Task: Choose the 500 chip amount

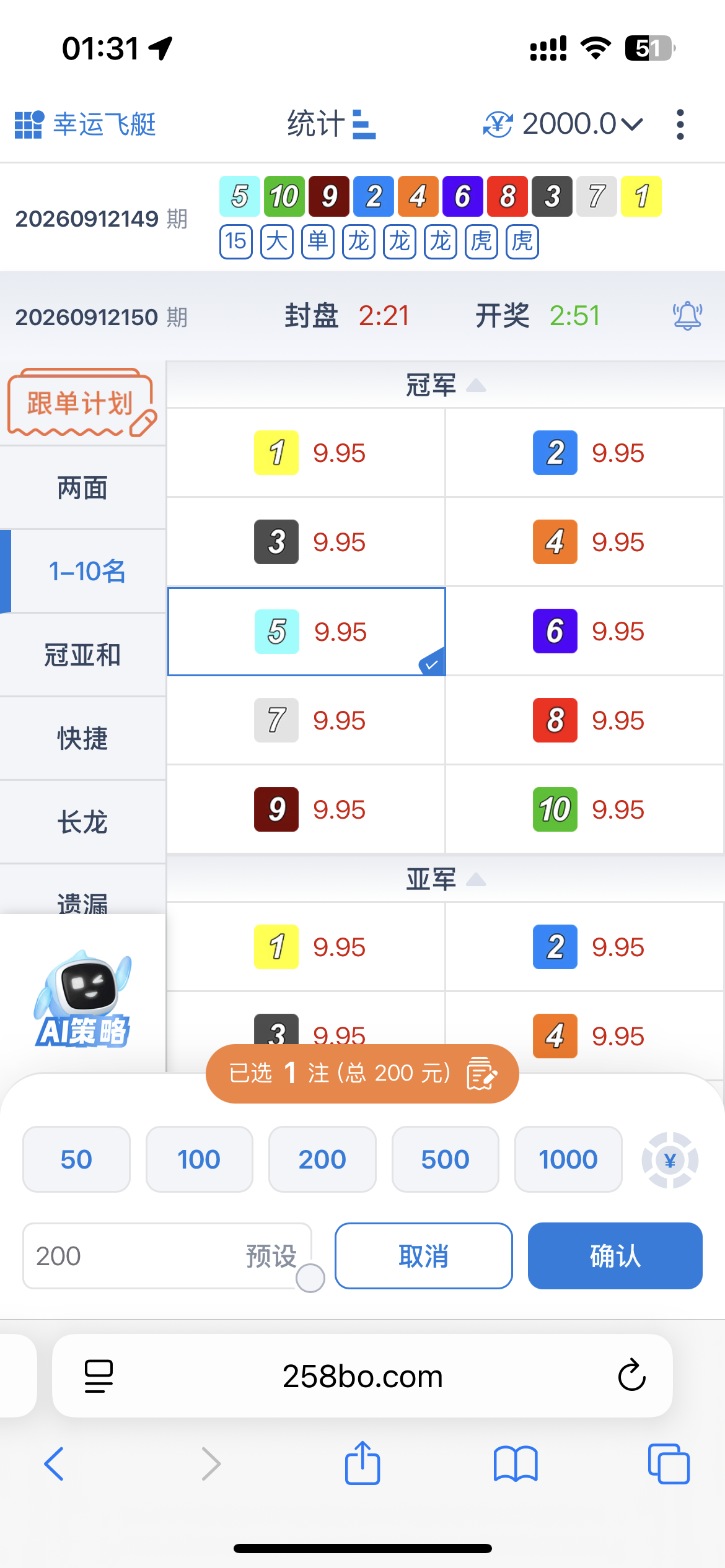Action: click(445, 1159)
